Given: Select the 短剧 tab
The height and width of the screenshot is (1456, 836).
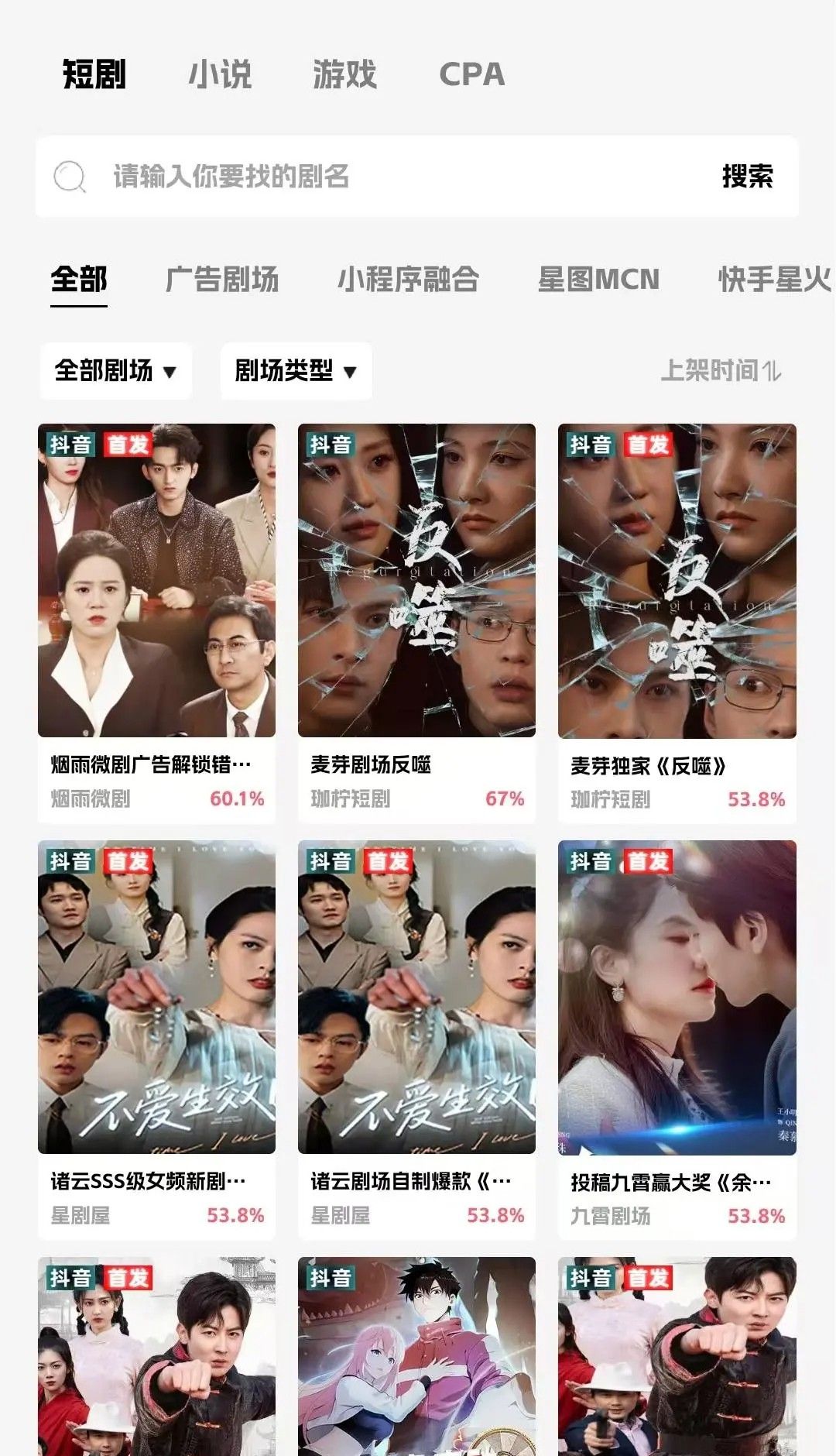Looking at the screenshot, I should click(x=94, y=75).
